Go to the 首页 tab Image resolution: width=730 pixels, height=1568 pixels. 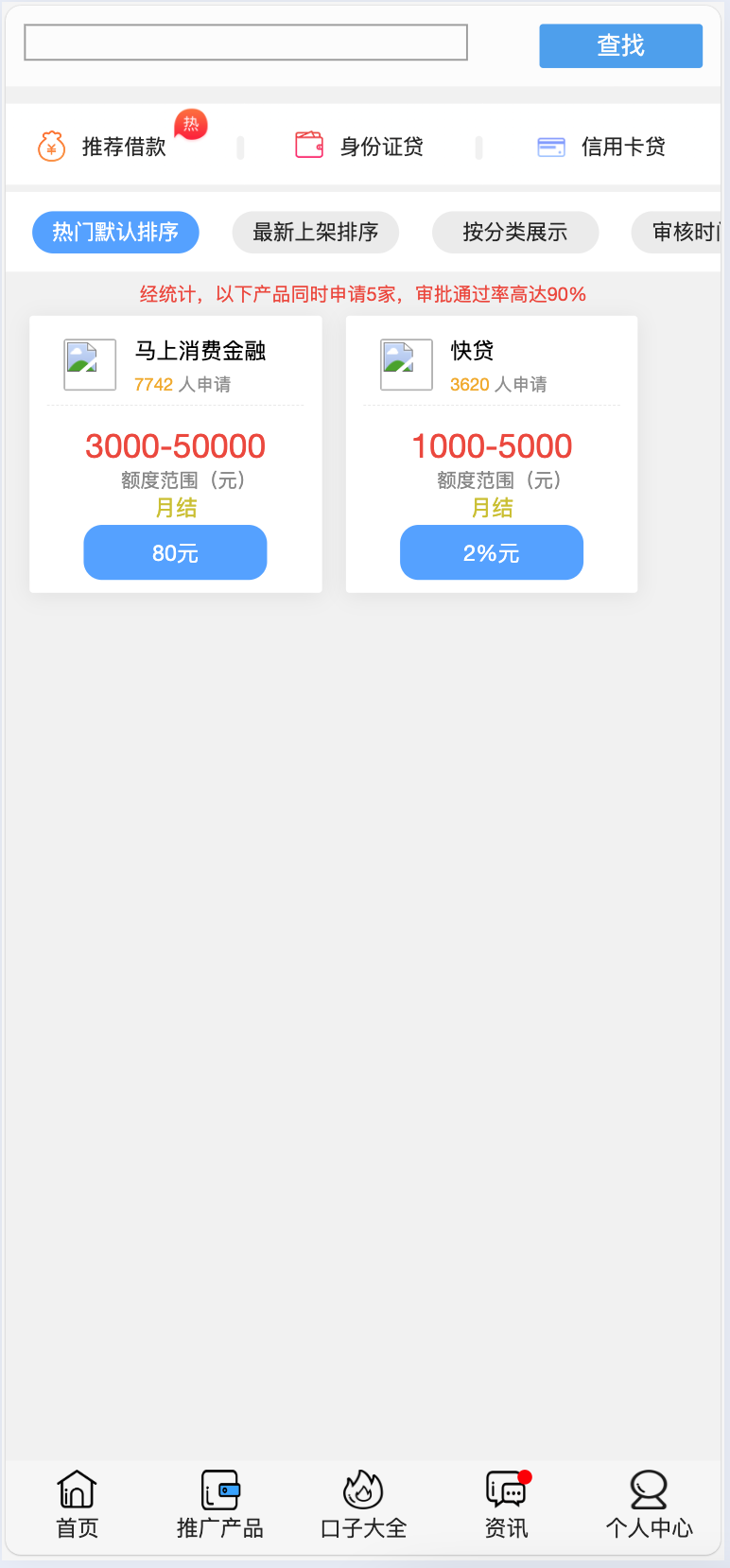(x=77, y=1505)
